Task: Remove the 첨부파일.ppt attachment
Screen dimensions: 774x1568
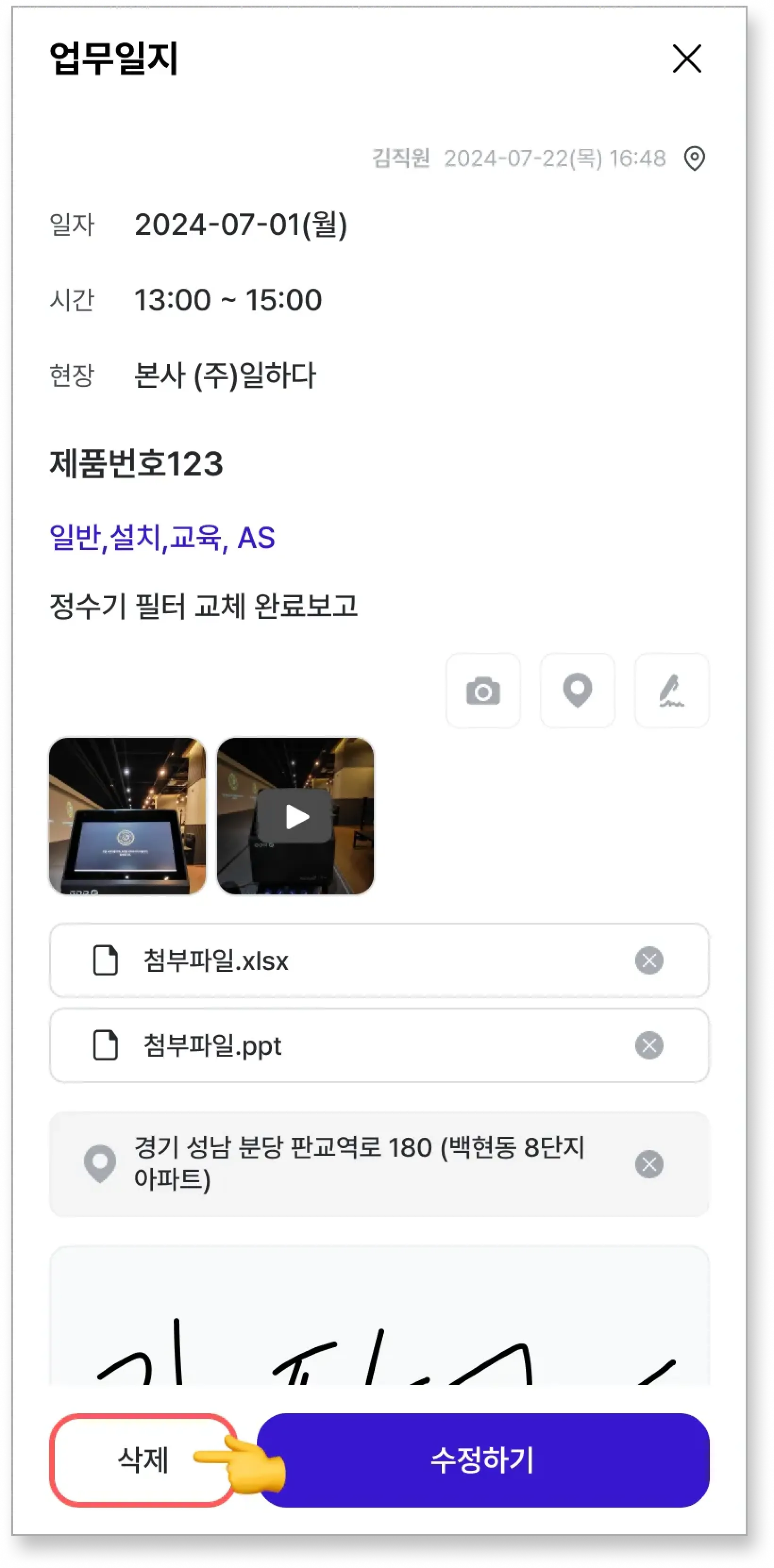Action: (x=649, y=1045)
